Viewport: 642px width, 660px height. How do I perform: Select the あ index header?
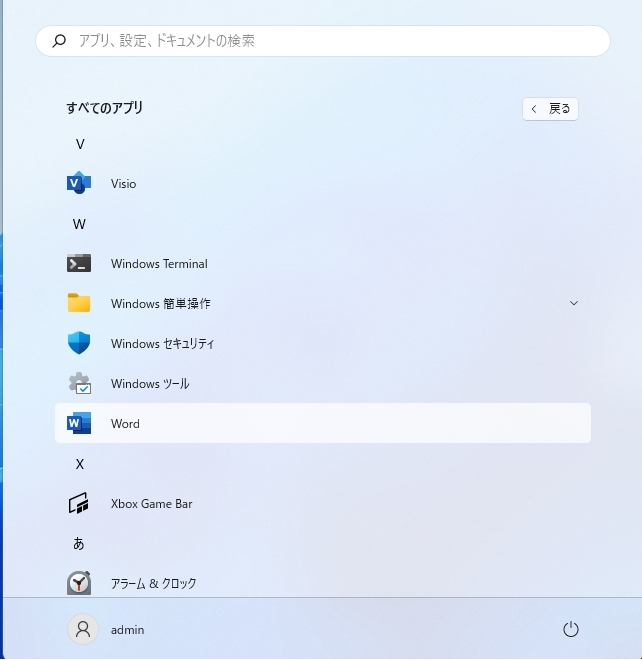[x=79, y=544]
